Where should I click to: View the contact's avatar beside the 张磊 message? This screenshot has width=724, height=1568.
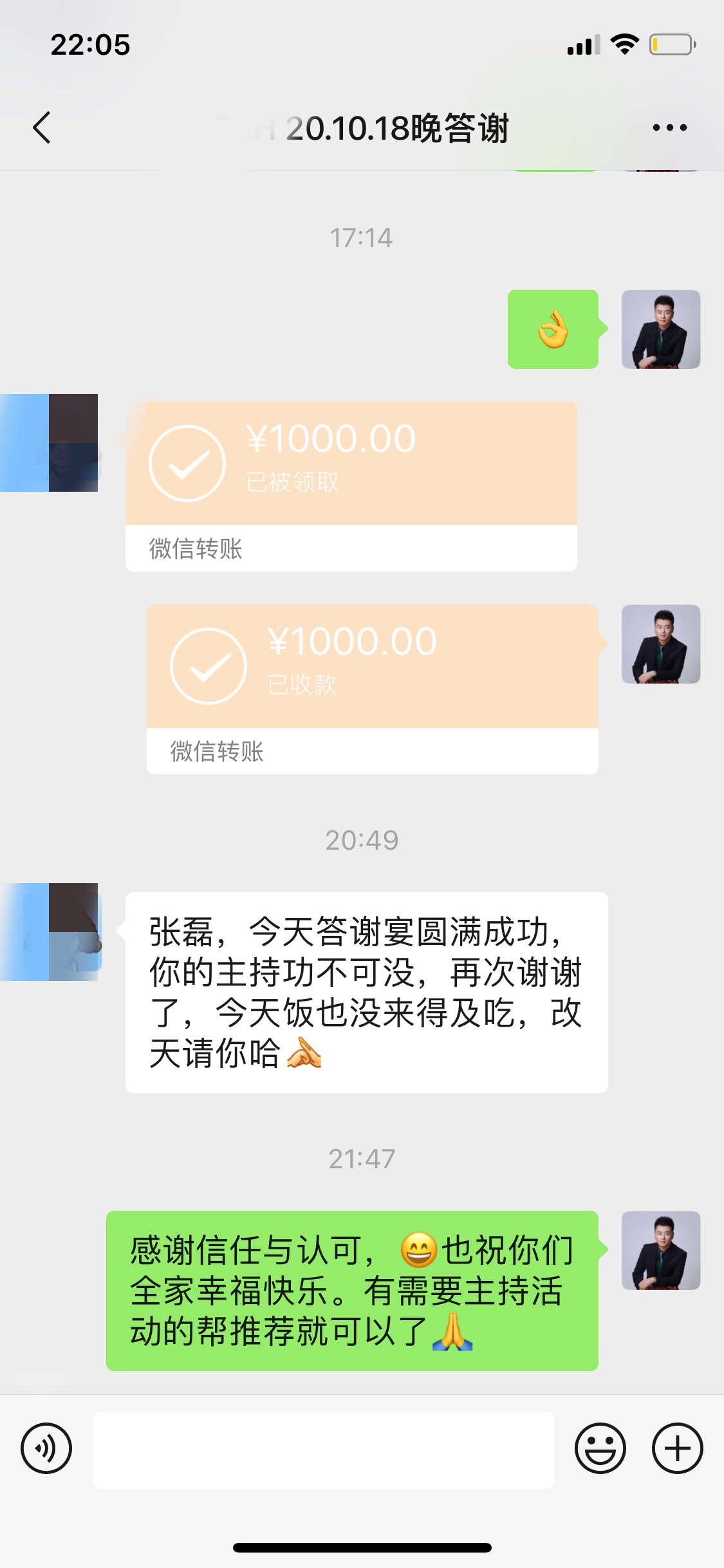tap(50, 931)
